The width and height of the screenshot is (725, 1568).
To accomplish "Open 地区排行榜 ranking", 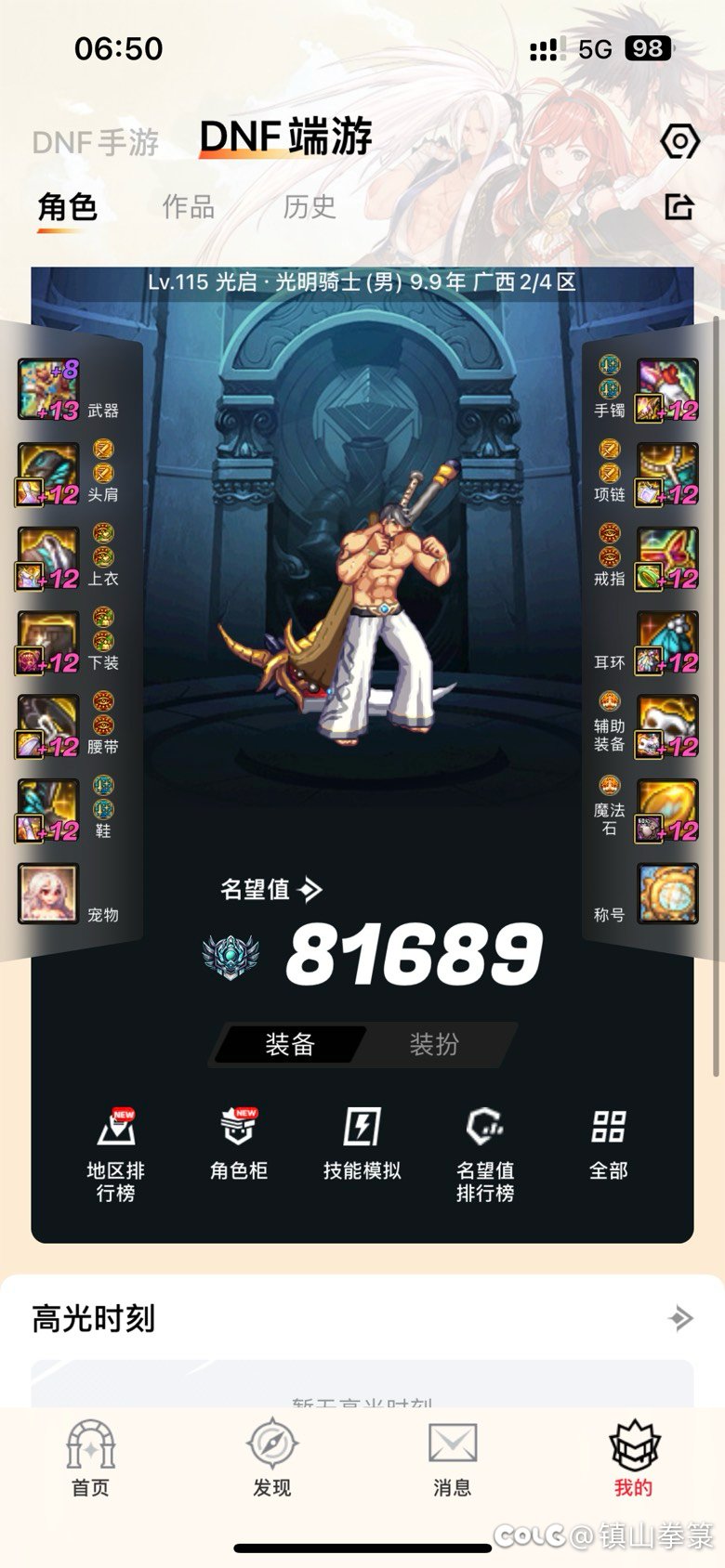I will (116, 1154).
